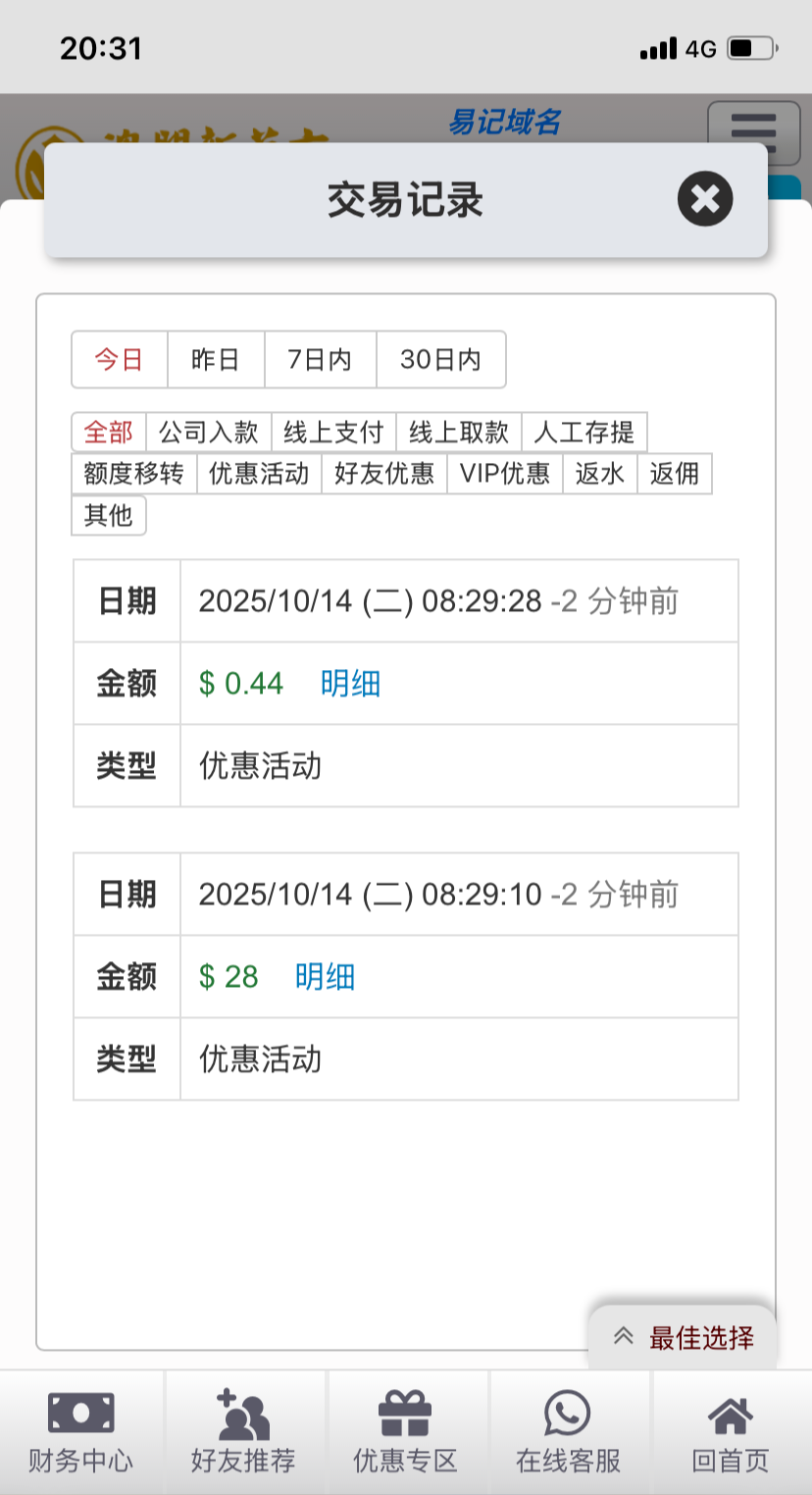Viewport: 812px width, 1495px height.
Task: Close the 交易记录 dialog
Action: point(704,199)
